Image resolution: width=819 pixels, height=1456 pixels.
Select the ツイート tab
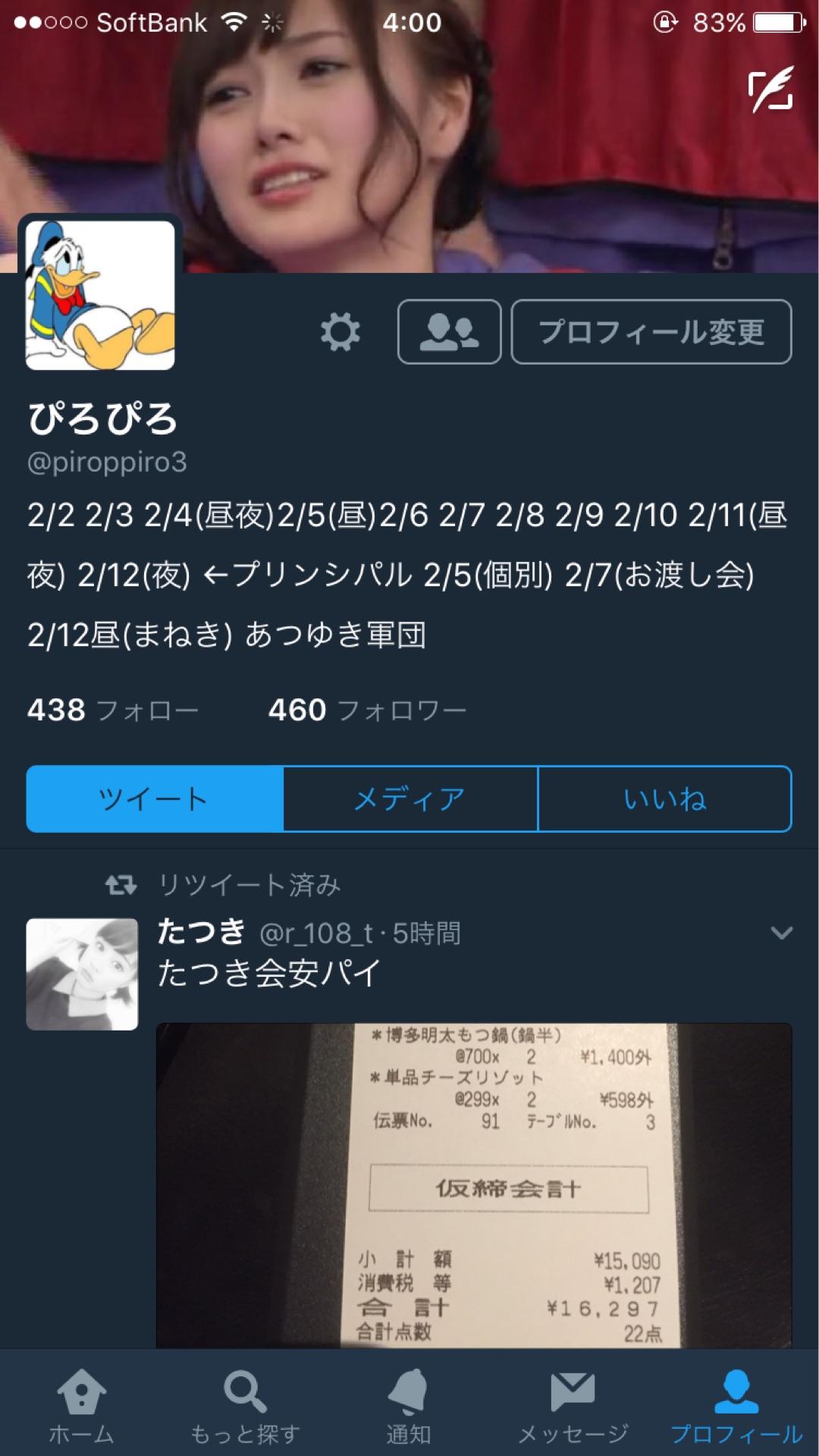point(154,798)
